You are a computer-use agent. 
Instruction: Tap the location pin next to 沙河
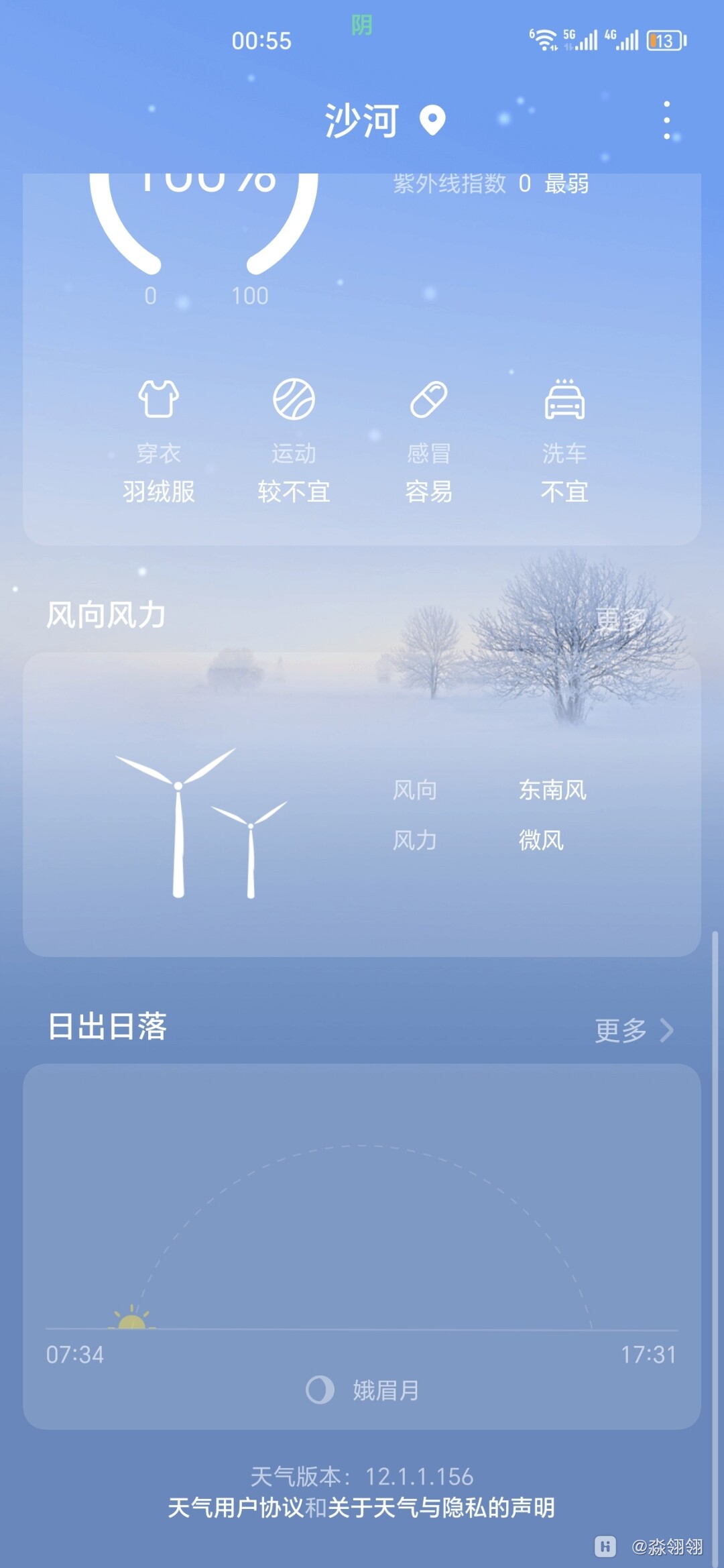[x=433, y=122]
